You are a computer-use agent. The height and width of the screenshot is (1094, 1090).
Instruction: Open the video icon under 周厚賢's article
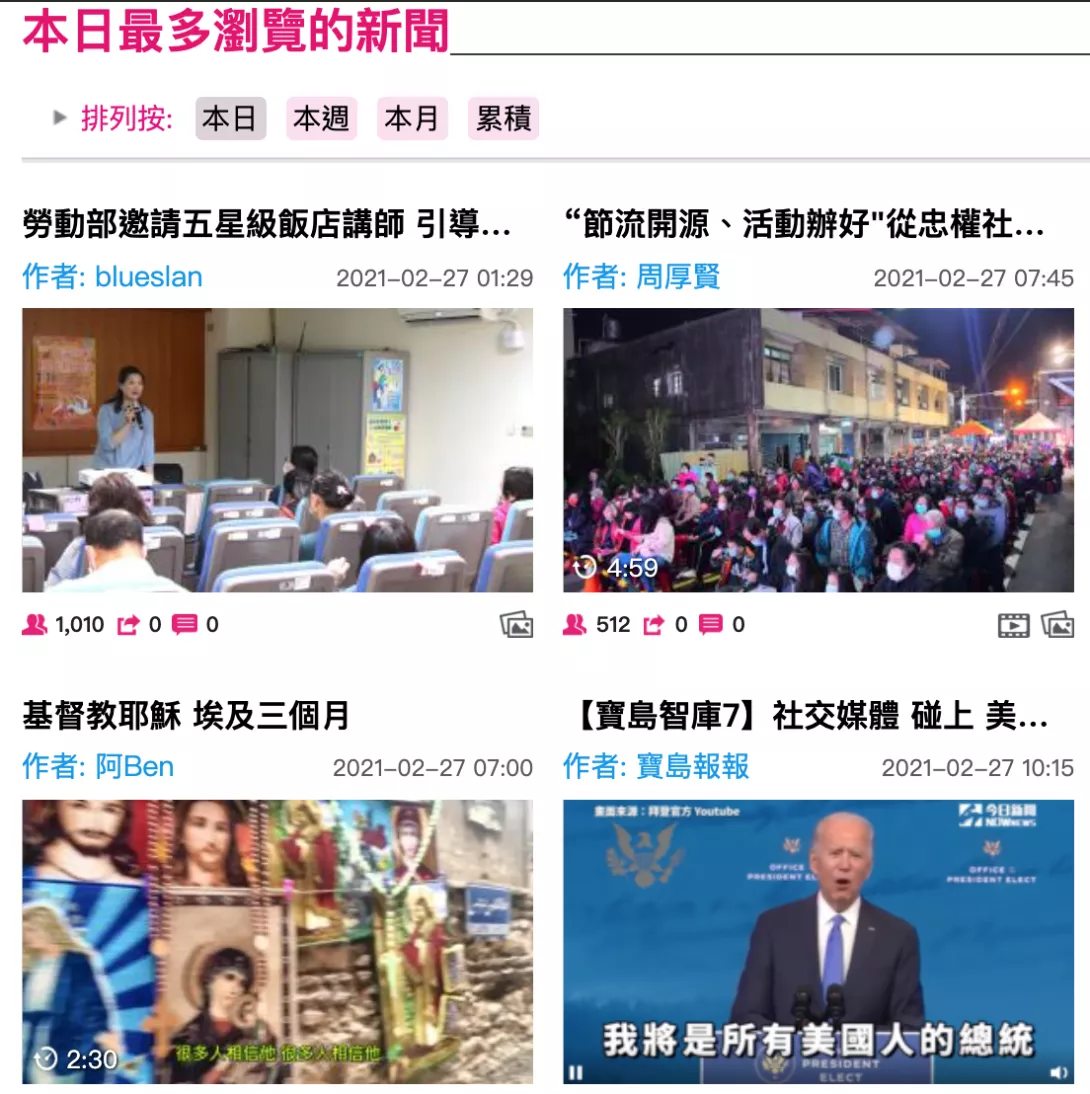click(1013, 626)
